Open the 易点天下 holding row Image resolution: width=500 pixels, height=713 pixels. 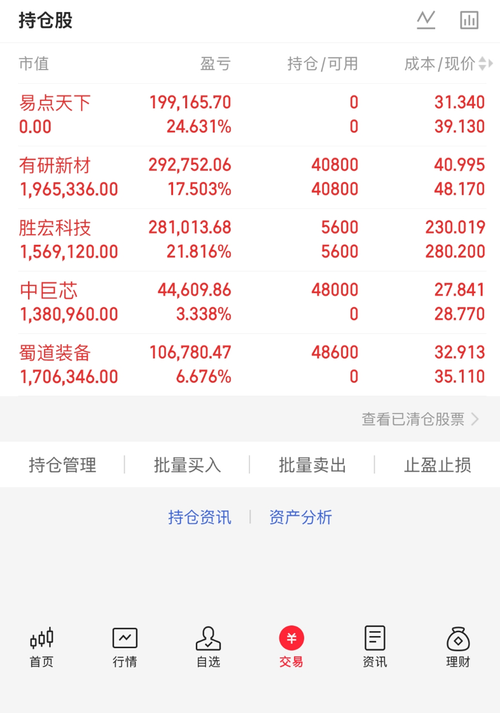coord(252,115)
